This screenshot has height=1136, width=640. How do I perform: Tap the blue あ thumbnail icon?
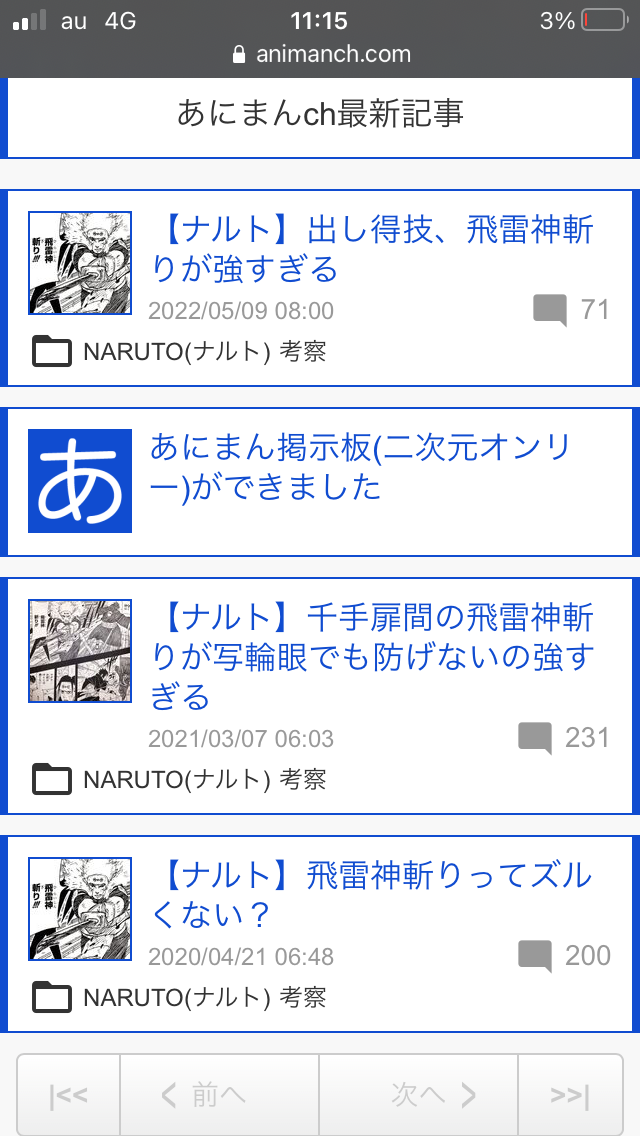tap(80, 481)
